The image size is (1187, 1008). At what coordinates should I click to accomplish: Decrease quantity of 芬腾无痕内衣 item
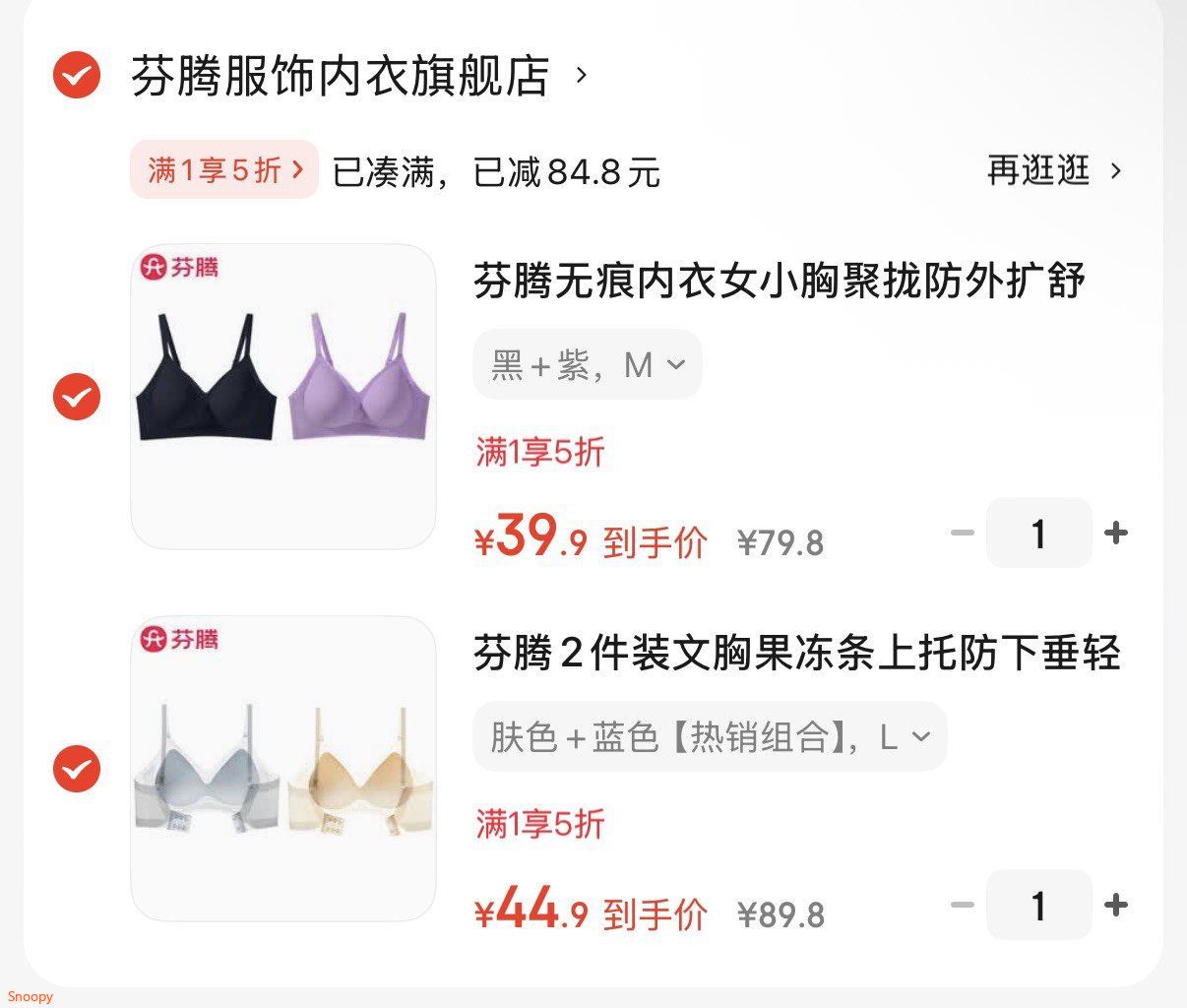[962, 534]
